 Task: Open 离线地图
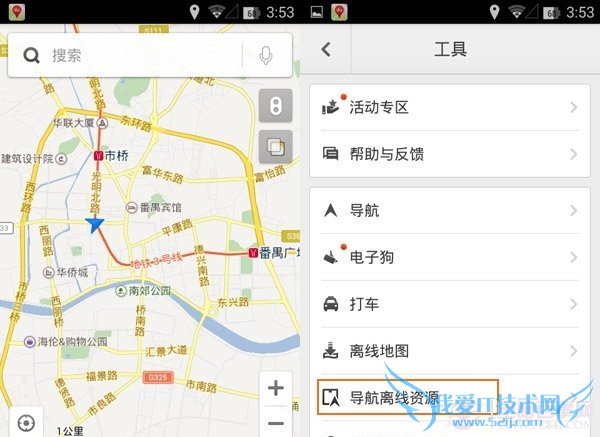click(450, 351)
